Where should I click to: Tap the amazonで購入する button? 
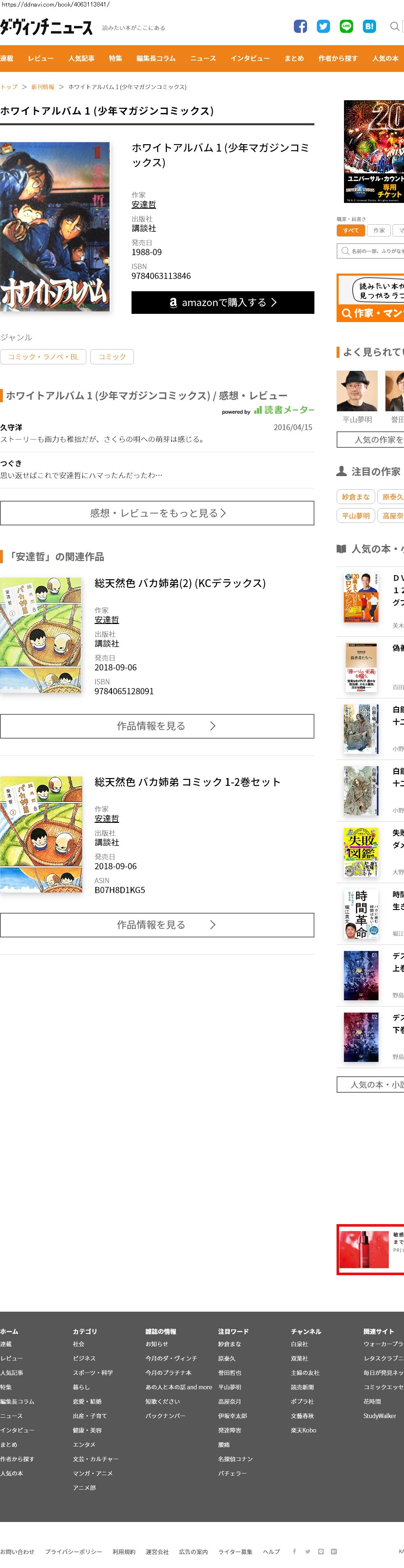[x=222, y=302]
